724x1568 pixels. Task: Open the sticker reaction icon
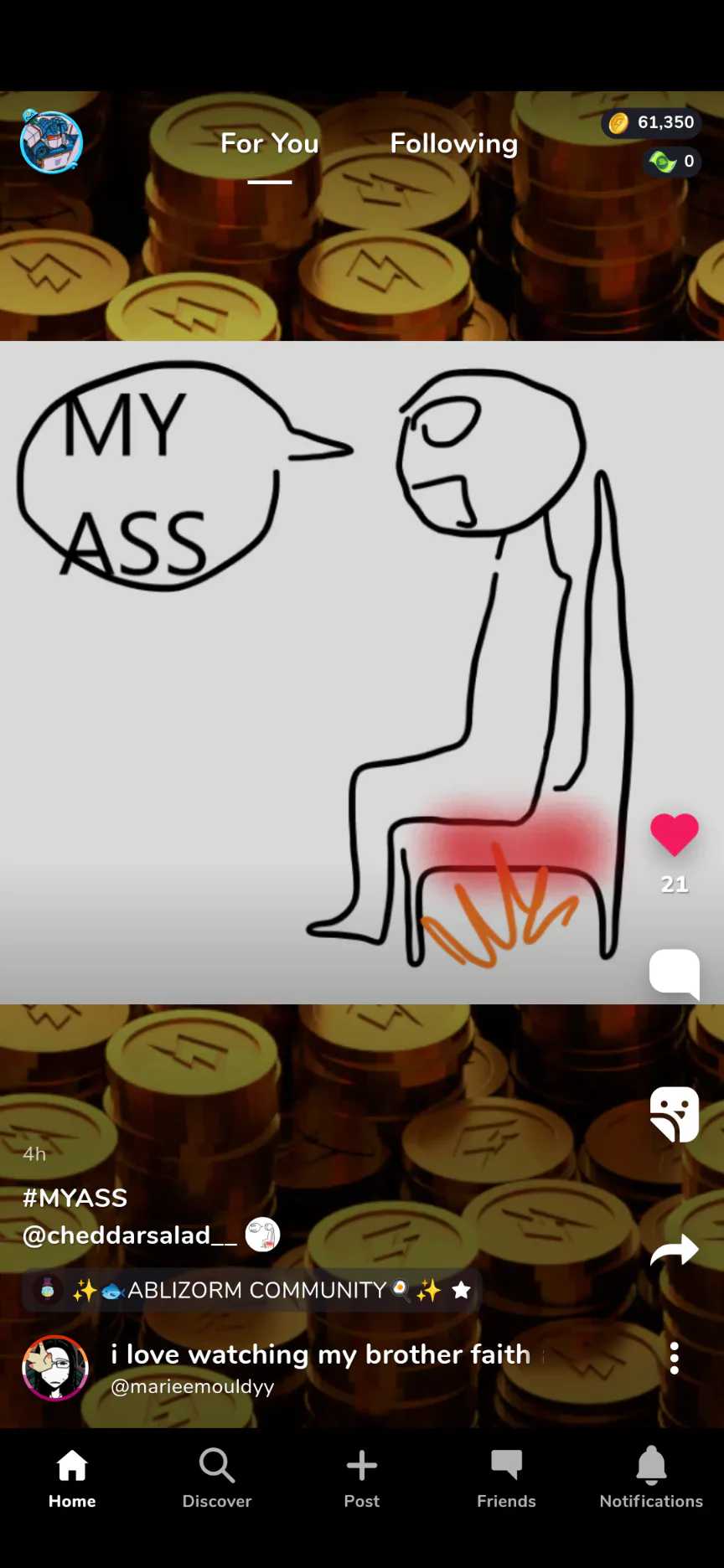pos(674,1114)
